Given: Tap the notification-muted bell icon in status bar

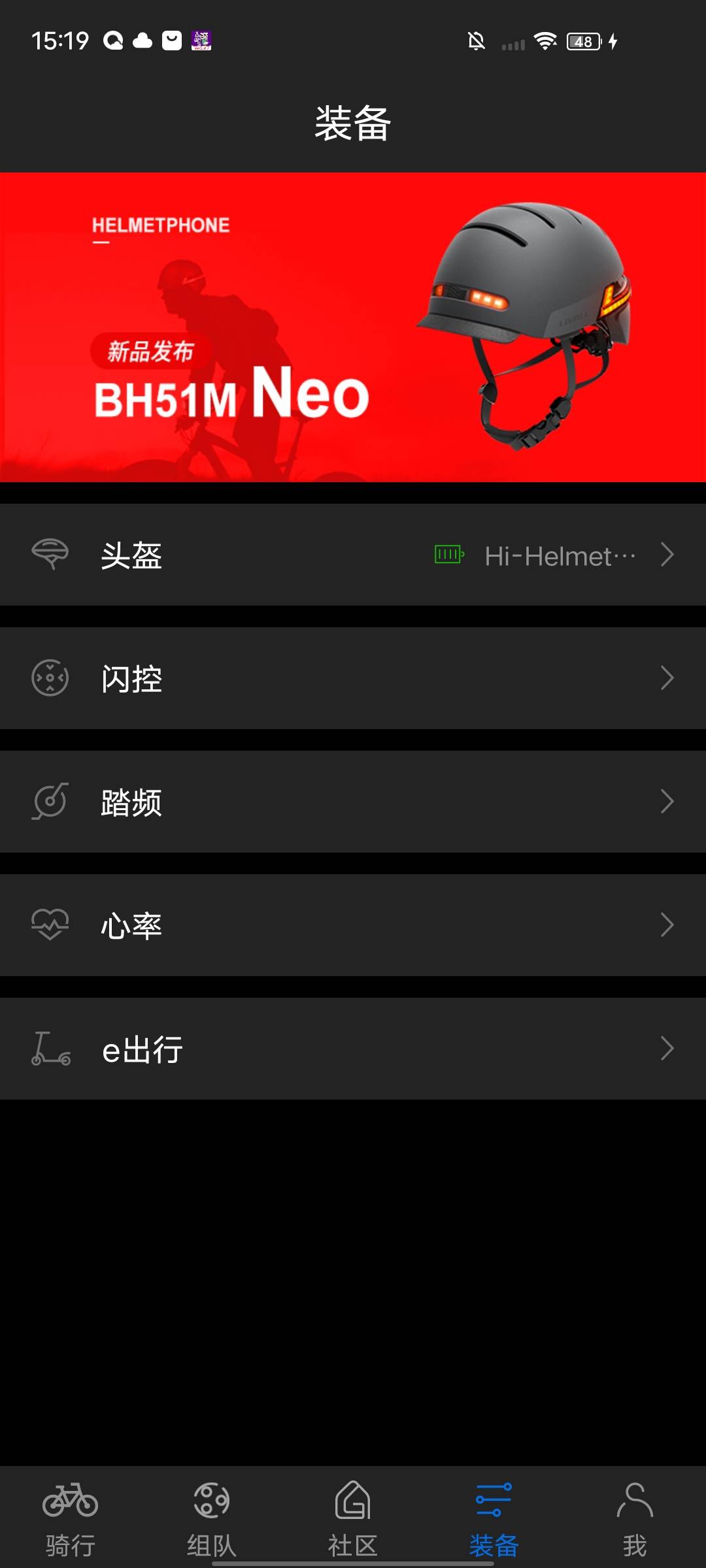Looking at the screenshot, I should coord(476,41).
